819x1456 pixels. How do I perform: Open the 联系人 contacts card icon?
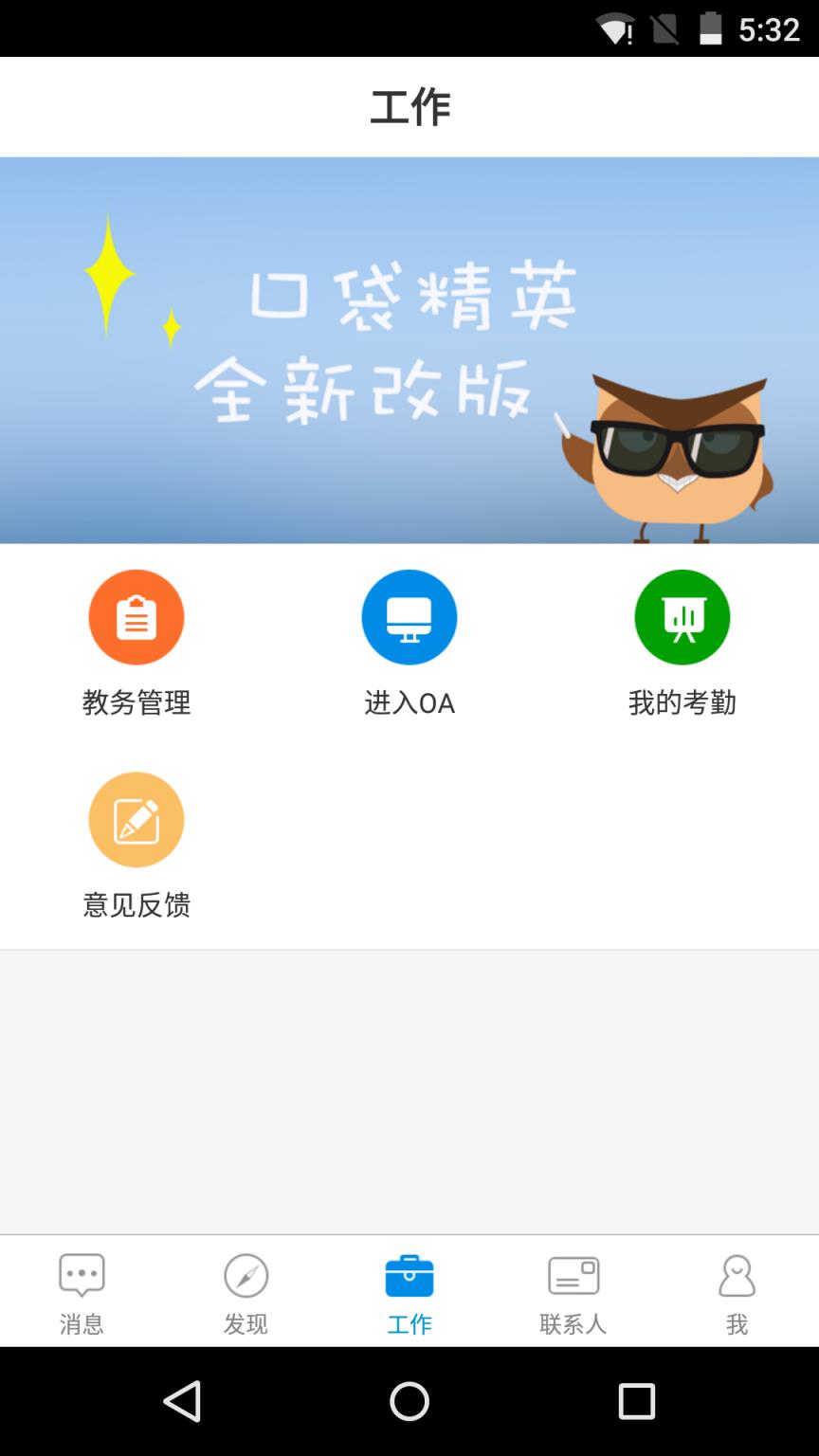coord(573,1276)
